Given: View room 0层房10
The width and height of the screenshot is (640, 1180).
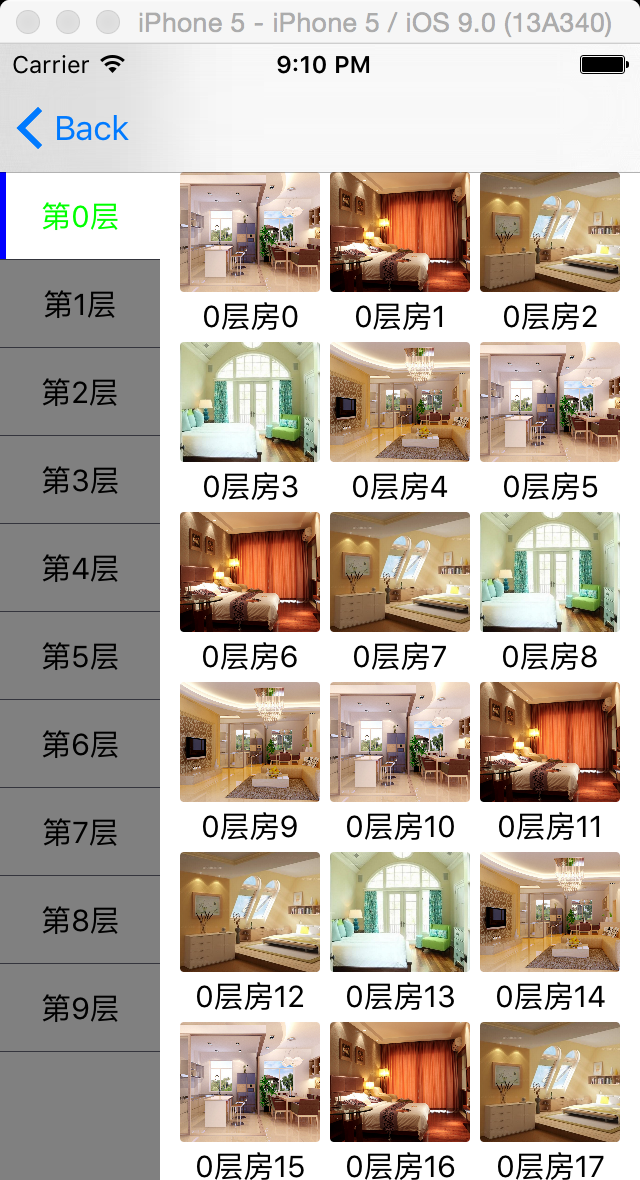Looking at the screenshot, I should 400,743.
